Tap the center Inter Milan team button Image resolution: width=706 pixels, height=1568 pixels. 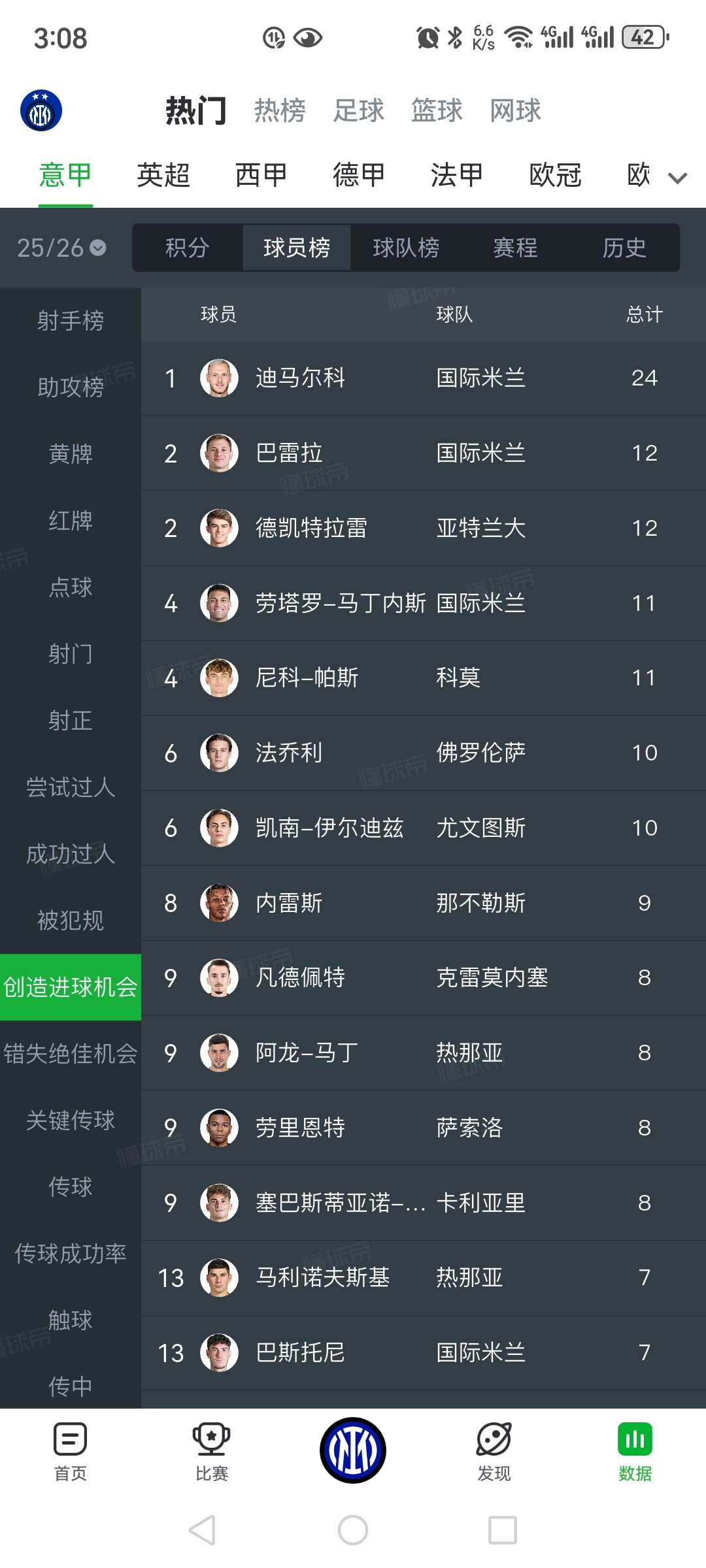[352, 1450]
